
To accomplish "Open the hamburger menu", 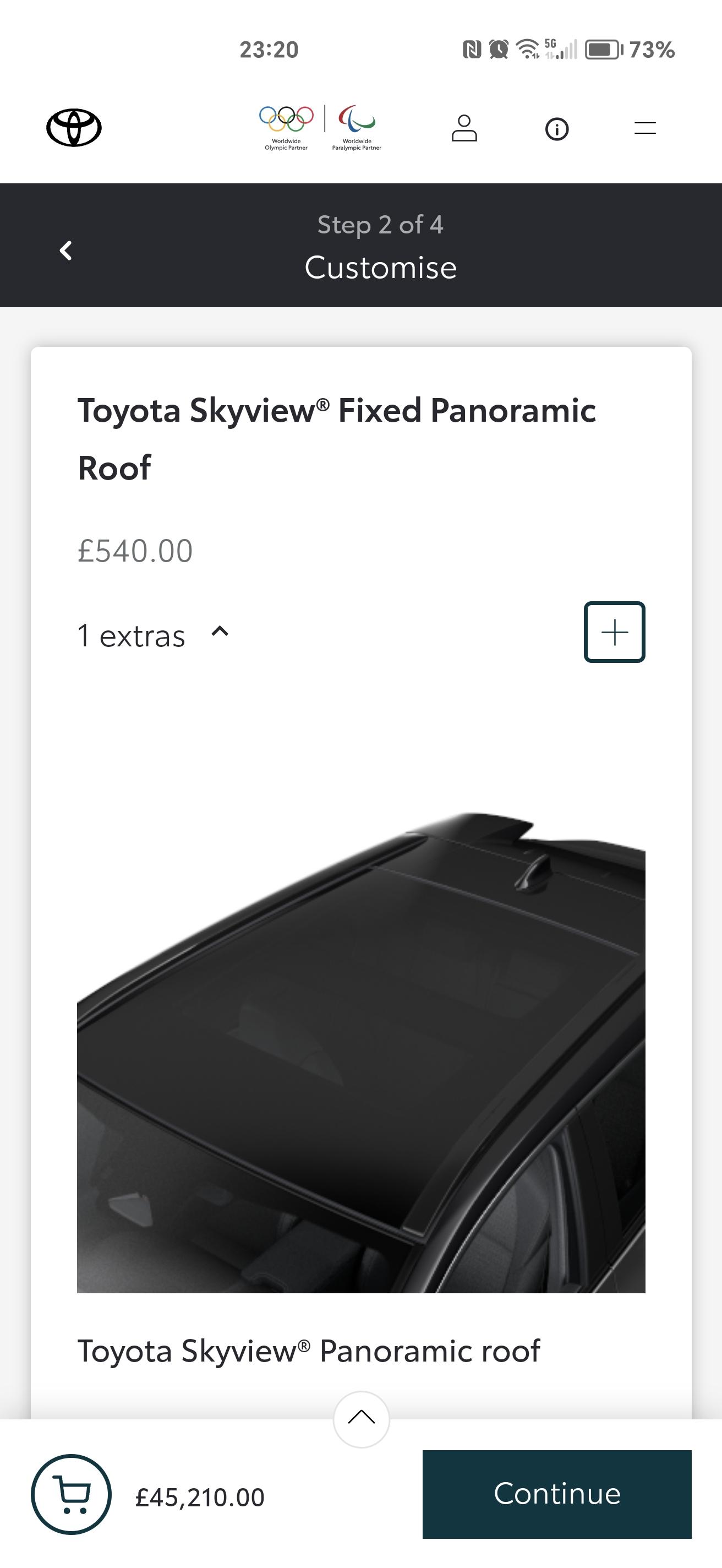I will [x=645, y=128].
